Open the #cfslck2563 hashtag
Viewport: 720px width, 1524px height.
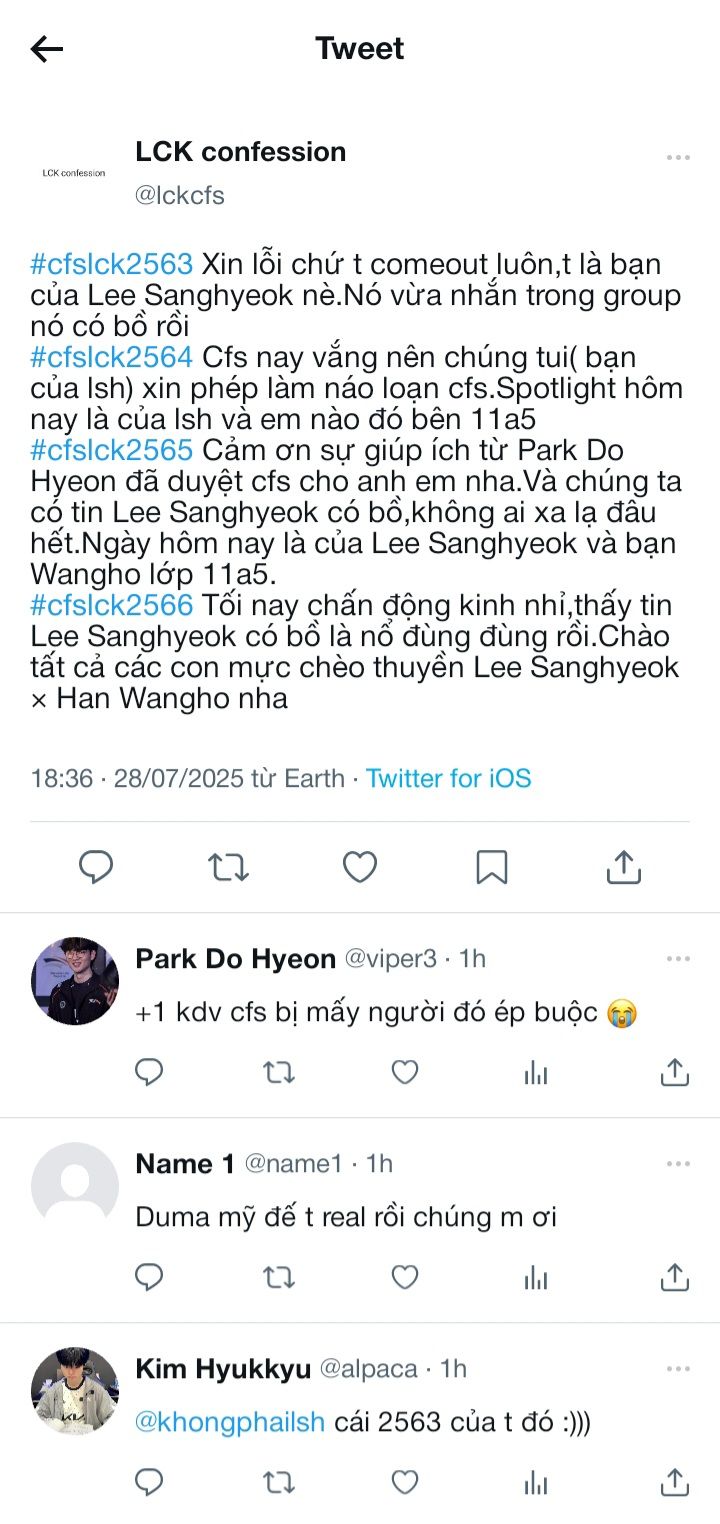click(111, 265)
